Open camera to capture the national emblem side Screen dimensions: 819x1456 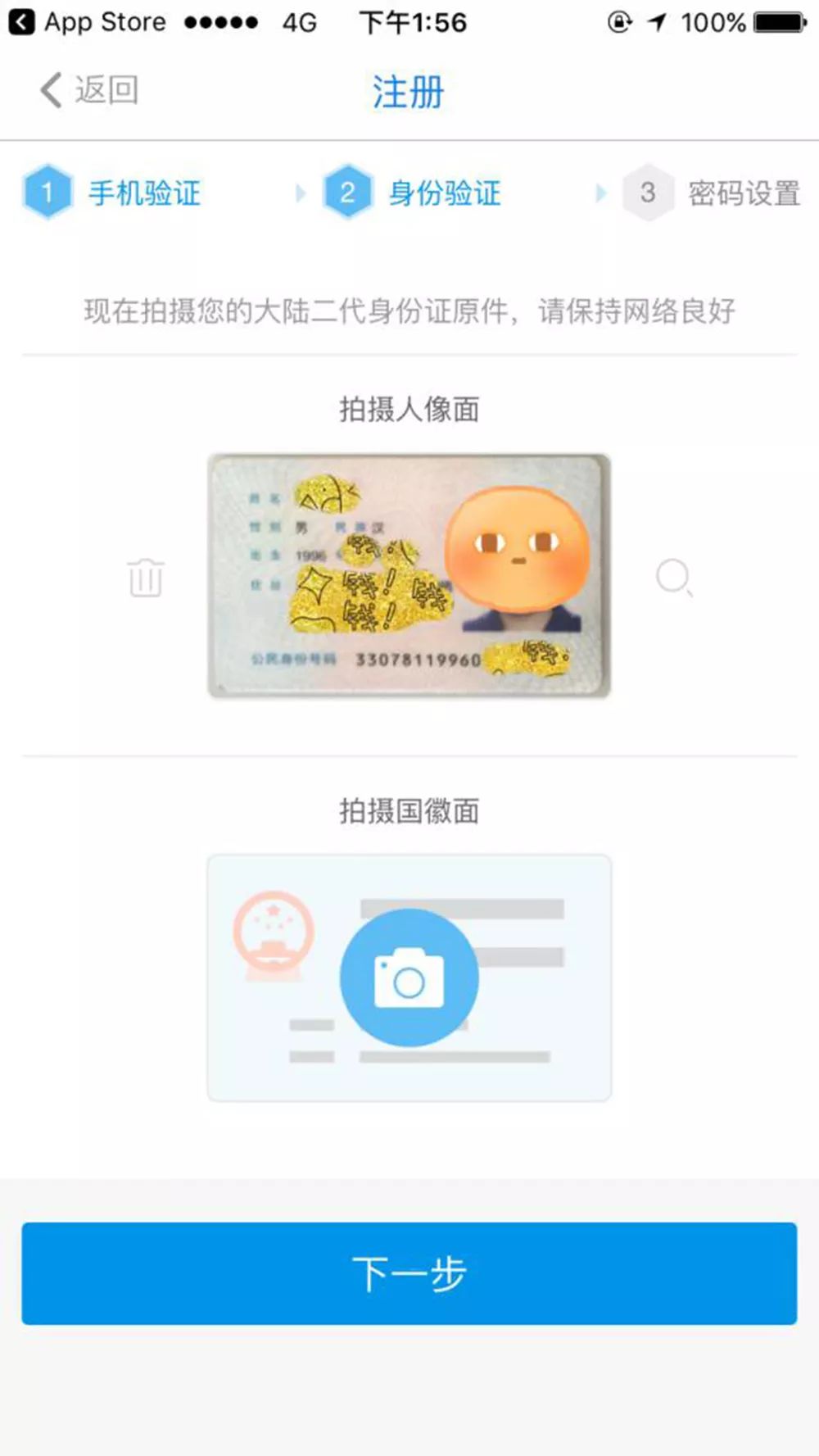(409, 977)
